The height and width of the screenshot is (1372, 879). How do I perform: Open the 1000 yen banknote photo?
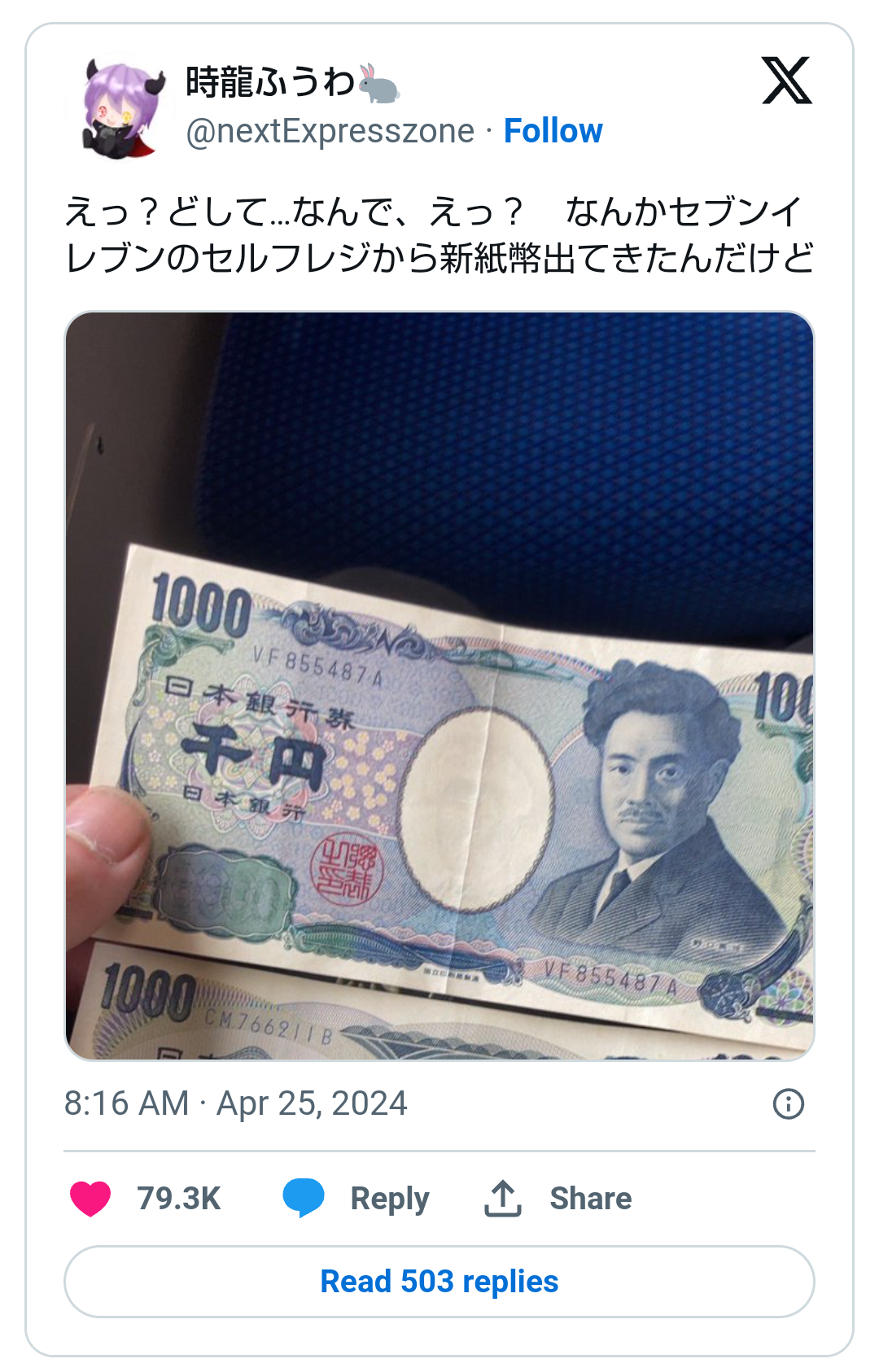pyautogui.click(x=439, y=686)
